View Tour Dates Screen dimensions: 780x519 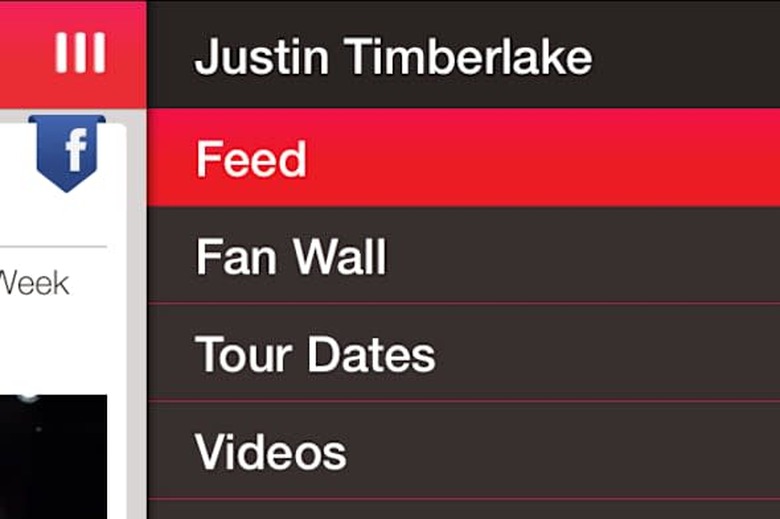click(x=315, y=354)
